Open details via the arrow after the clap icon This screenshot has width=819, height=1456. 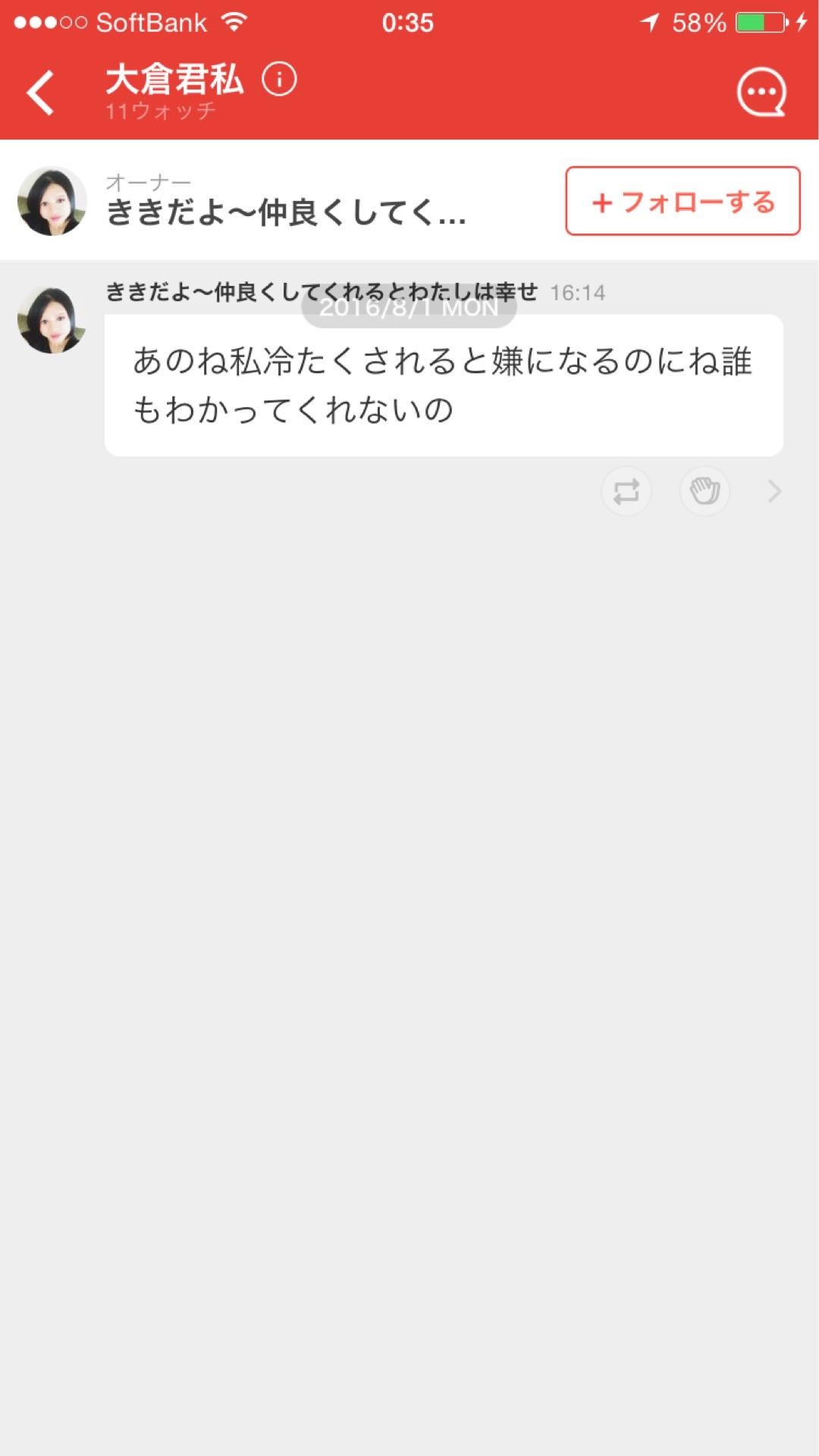click(x=775, y=491)
